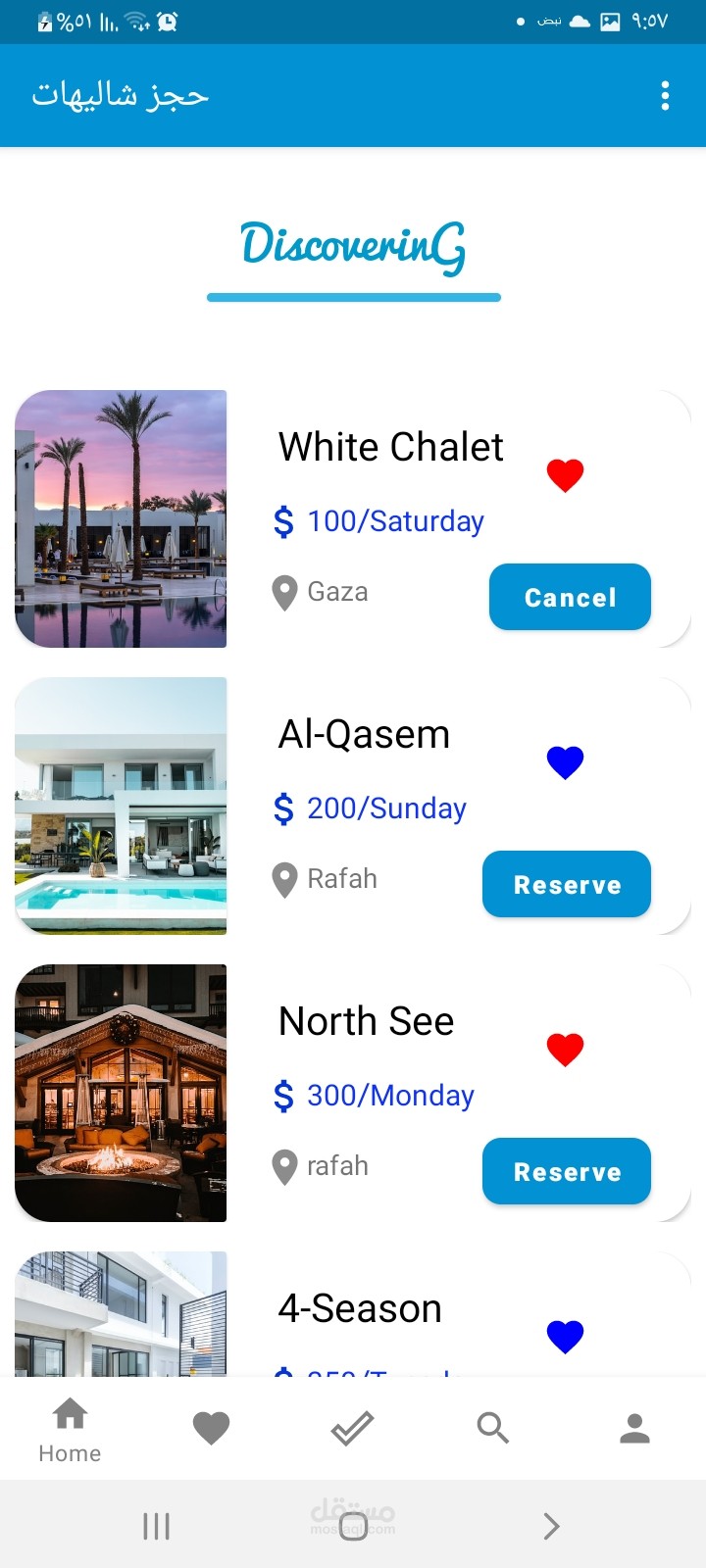Viewport: 706px width, 1568px height.
Task: Like the 4-Season chalet
Action: coord(565,1336)
